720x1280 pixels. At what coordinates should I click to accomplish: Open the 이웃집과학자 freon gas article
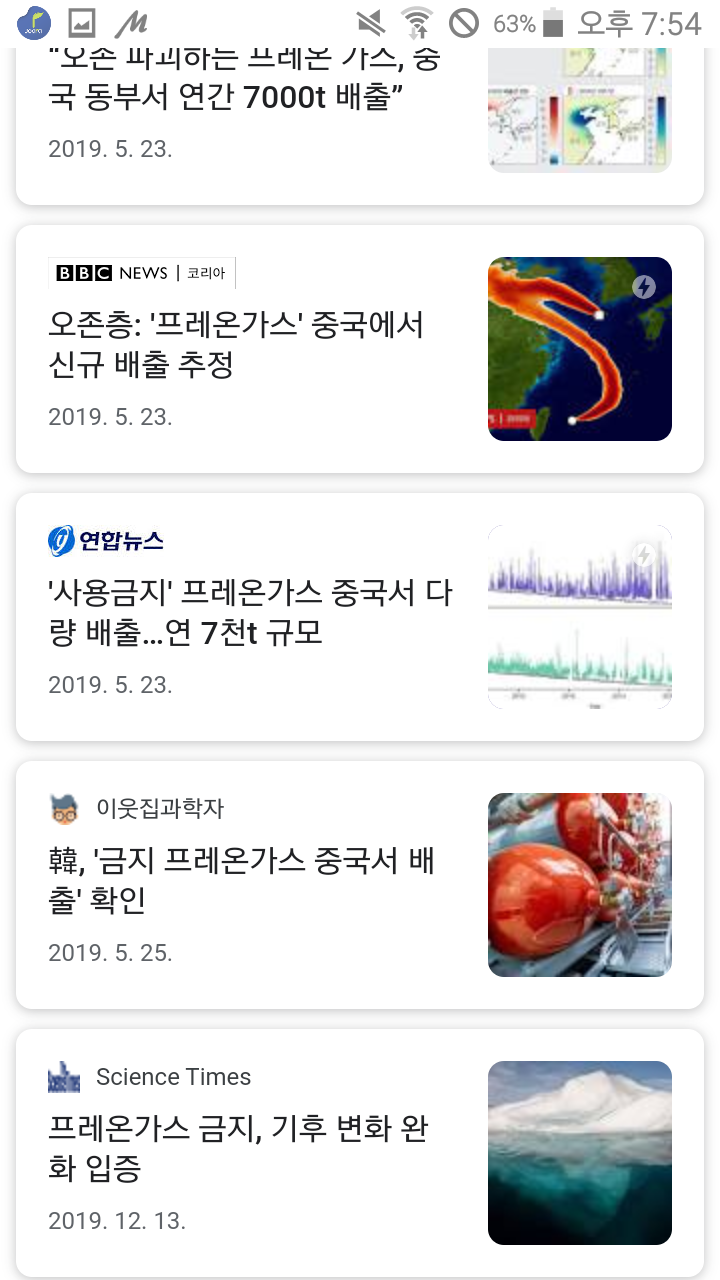242,880
